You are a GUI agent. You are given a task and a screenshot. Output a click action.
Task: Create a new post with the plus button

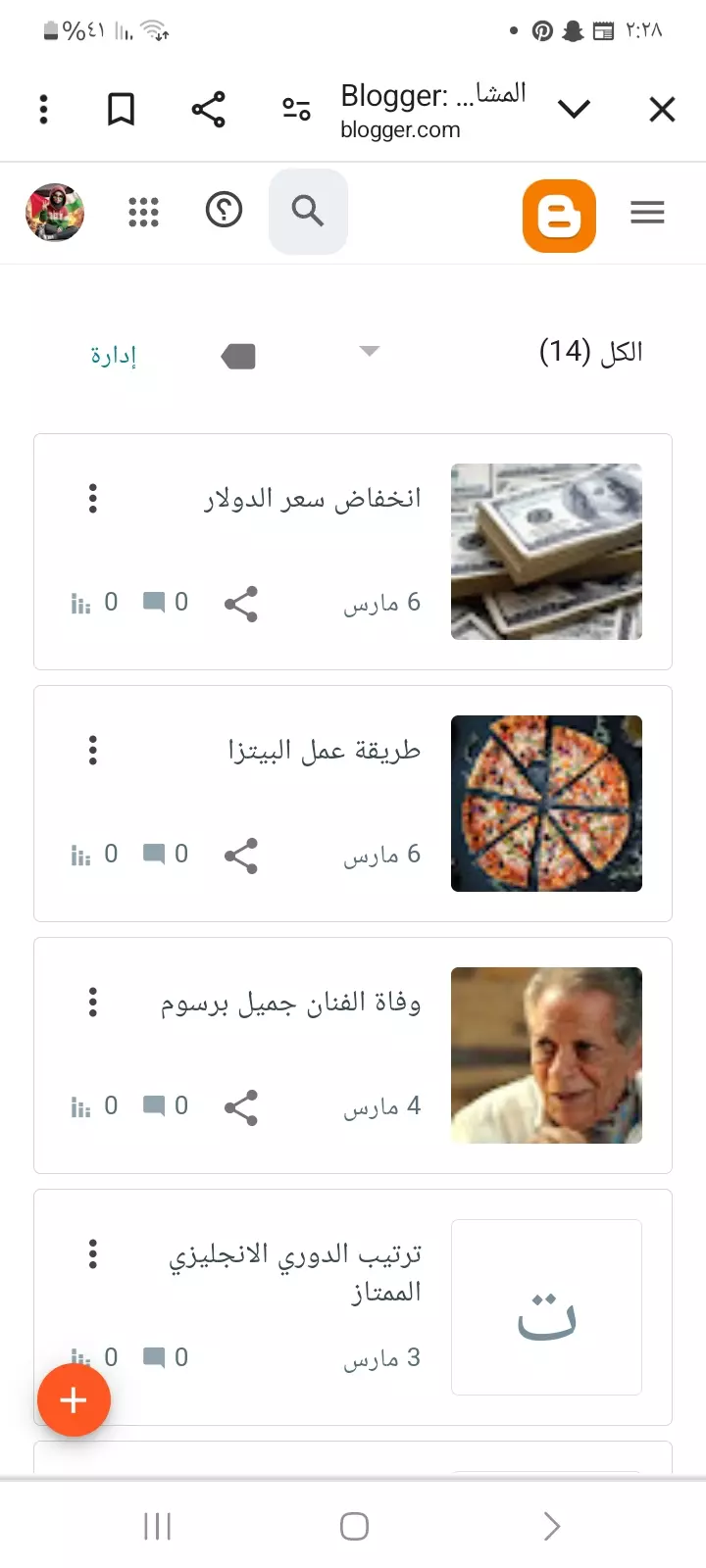[x=74, y=1399]
